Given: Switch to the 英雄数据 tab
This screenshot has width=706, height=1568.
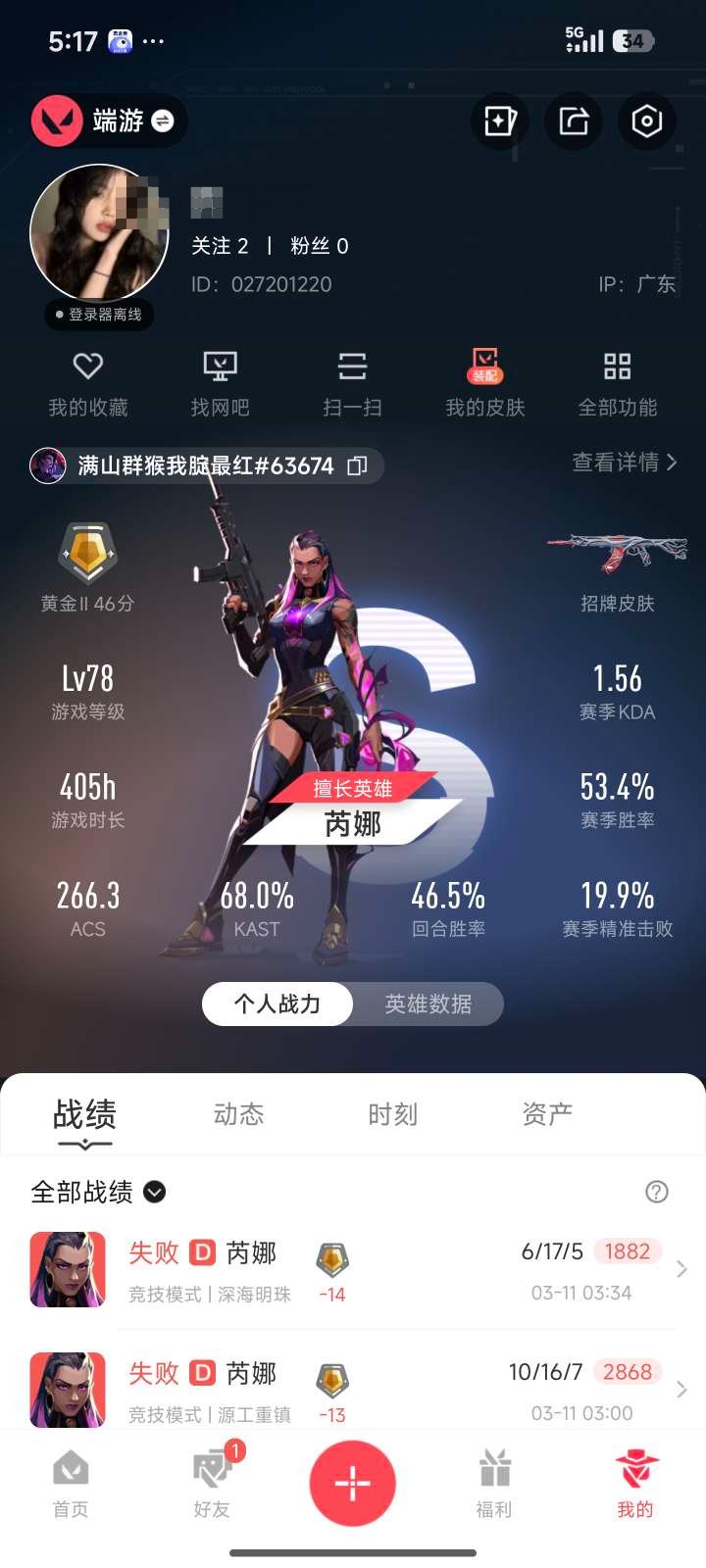Looking at the screenshot, I should pyautogui.click(x=427, y=1004).
